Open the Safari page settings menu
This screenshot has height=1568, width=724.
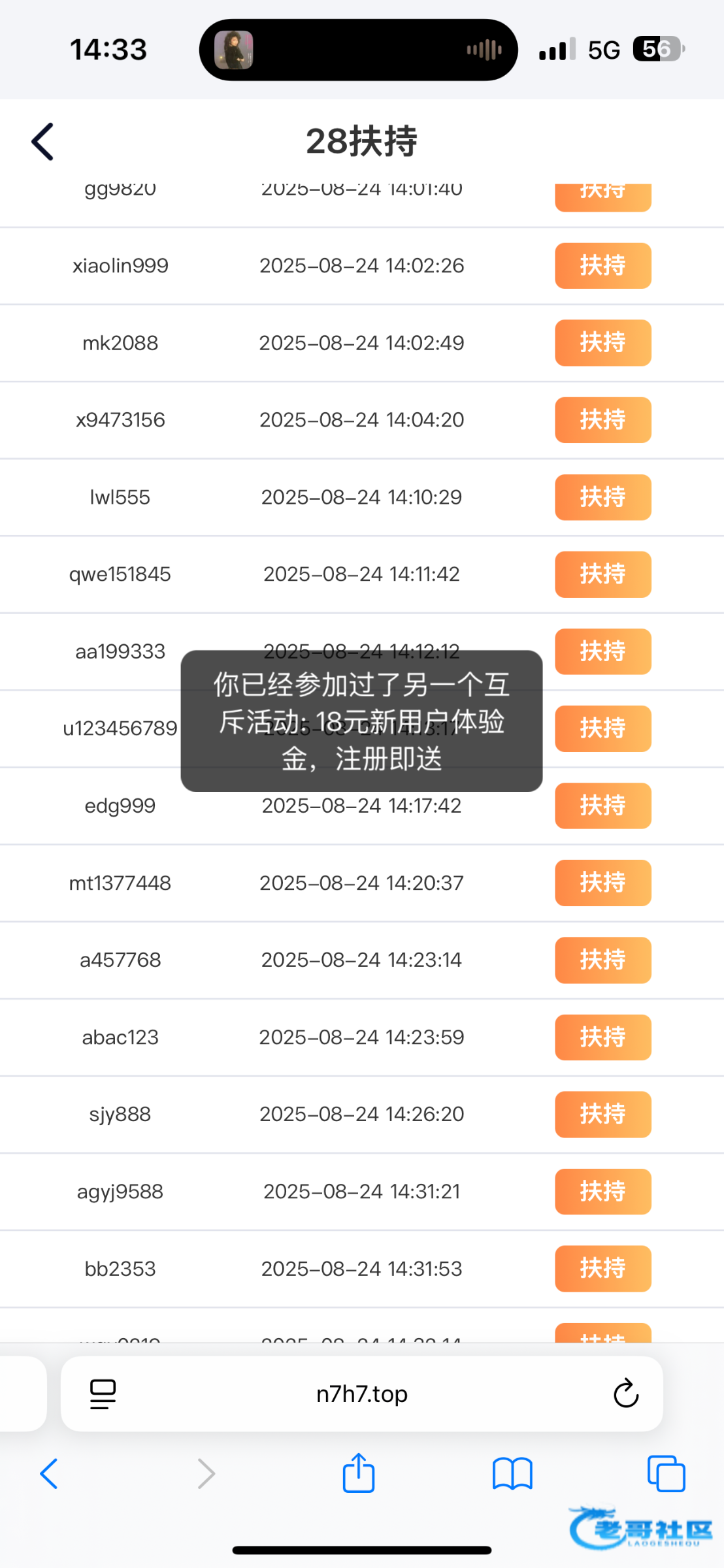tap(103, 1394)
